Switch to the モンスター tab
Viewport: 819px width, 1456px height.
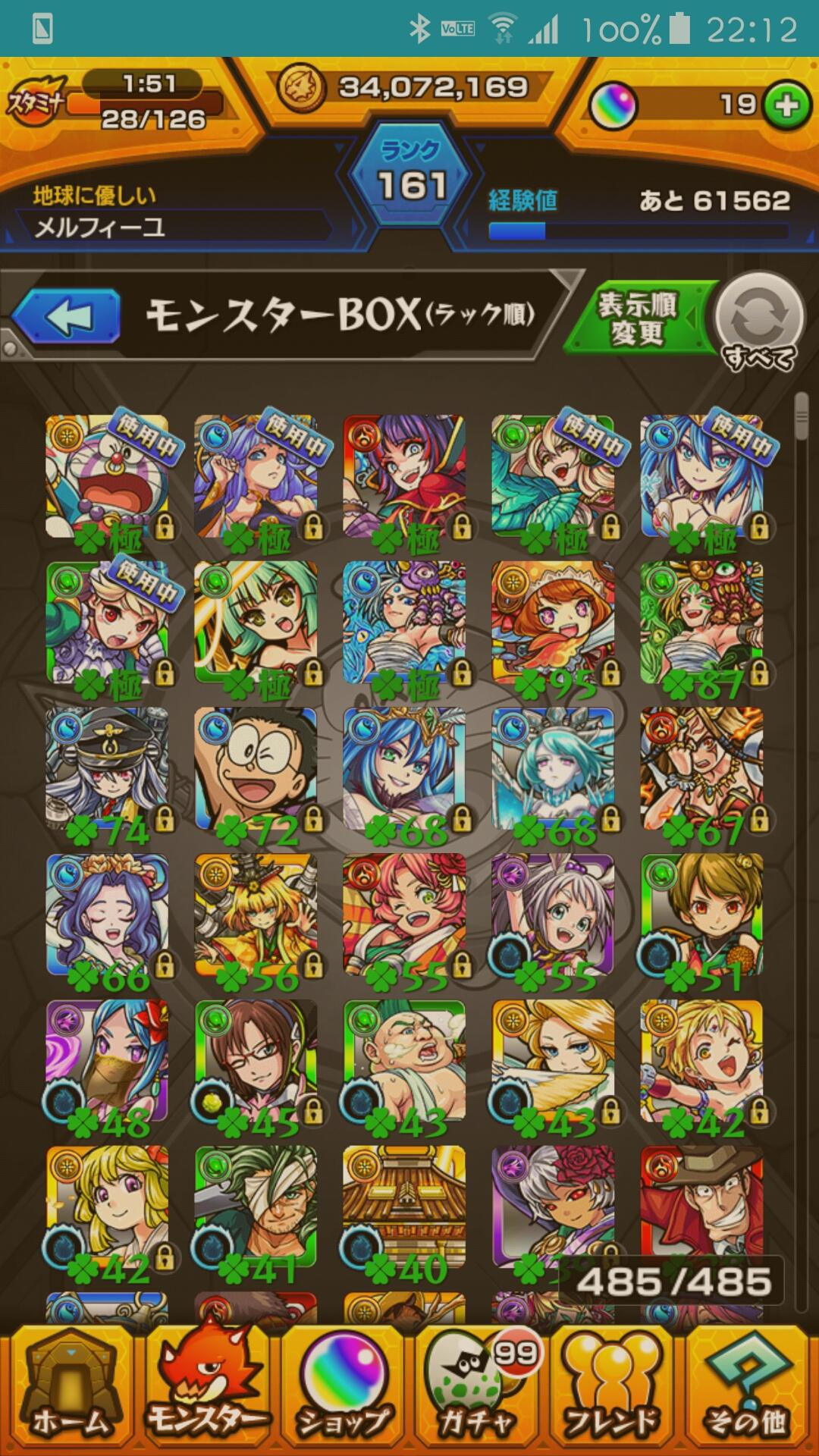(206, 1392)
